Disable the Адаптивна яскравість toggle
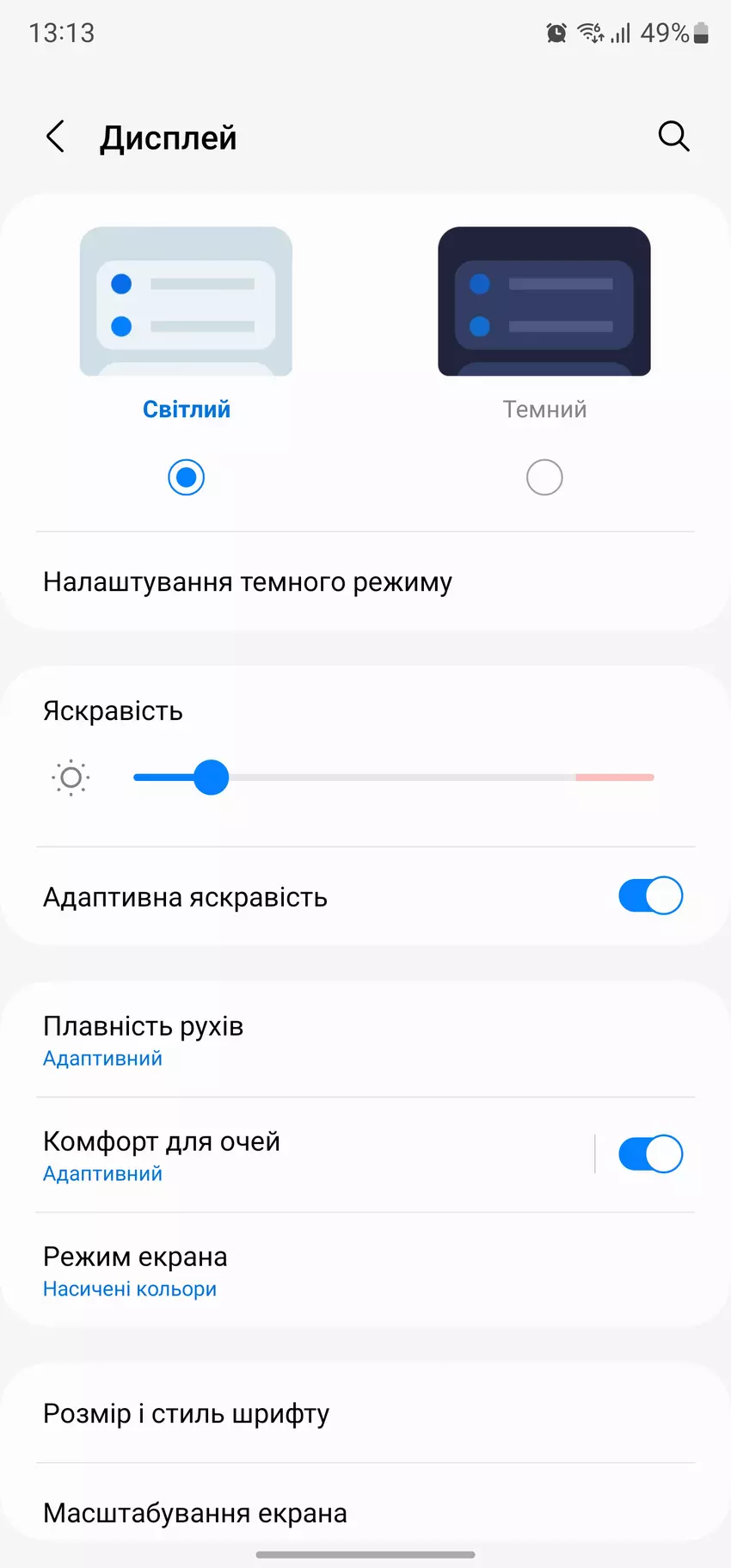The image size is (731, 1568). coord(650,896)
